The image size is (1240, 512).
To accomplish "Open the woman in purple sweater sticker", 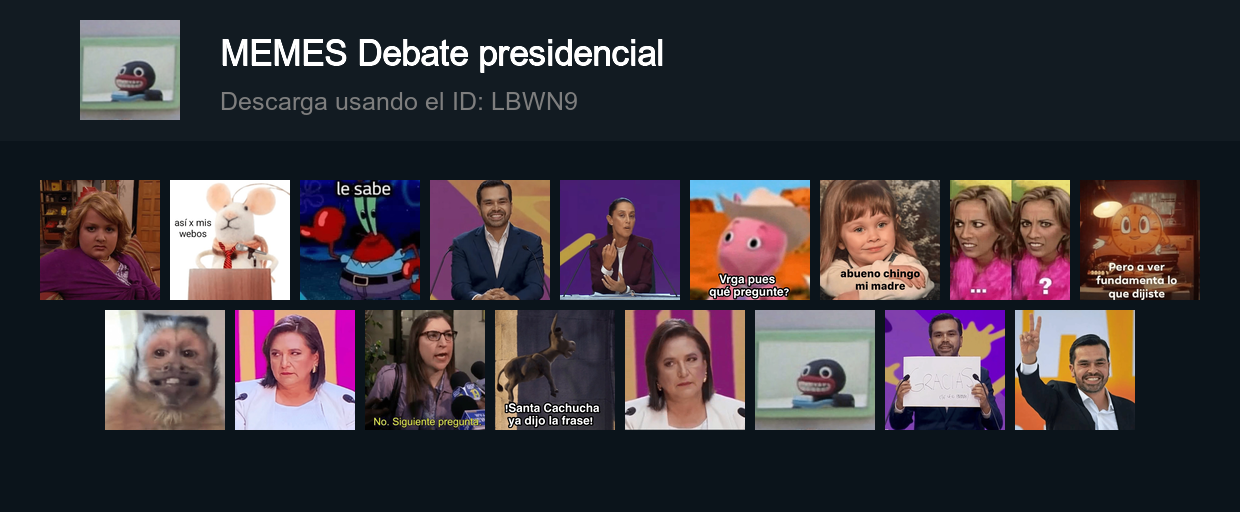I will pyautogui.click(x=100, y=240).
